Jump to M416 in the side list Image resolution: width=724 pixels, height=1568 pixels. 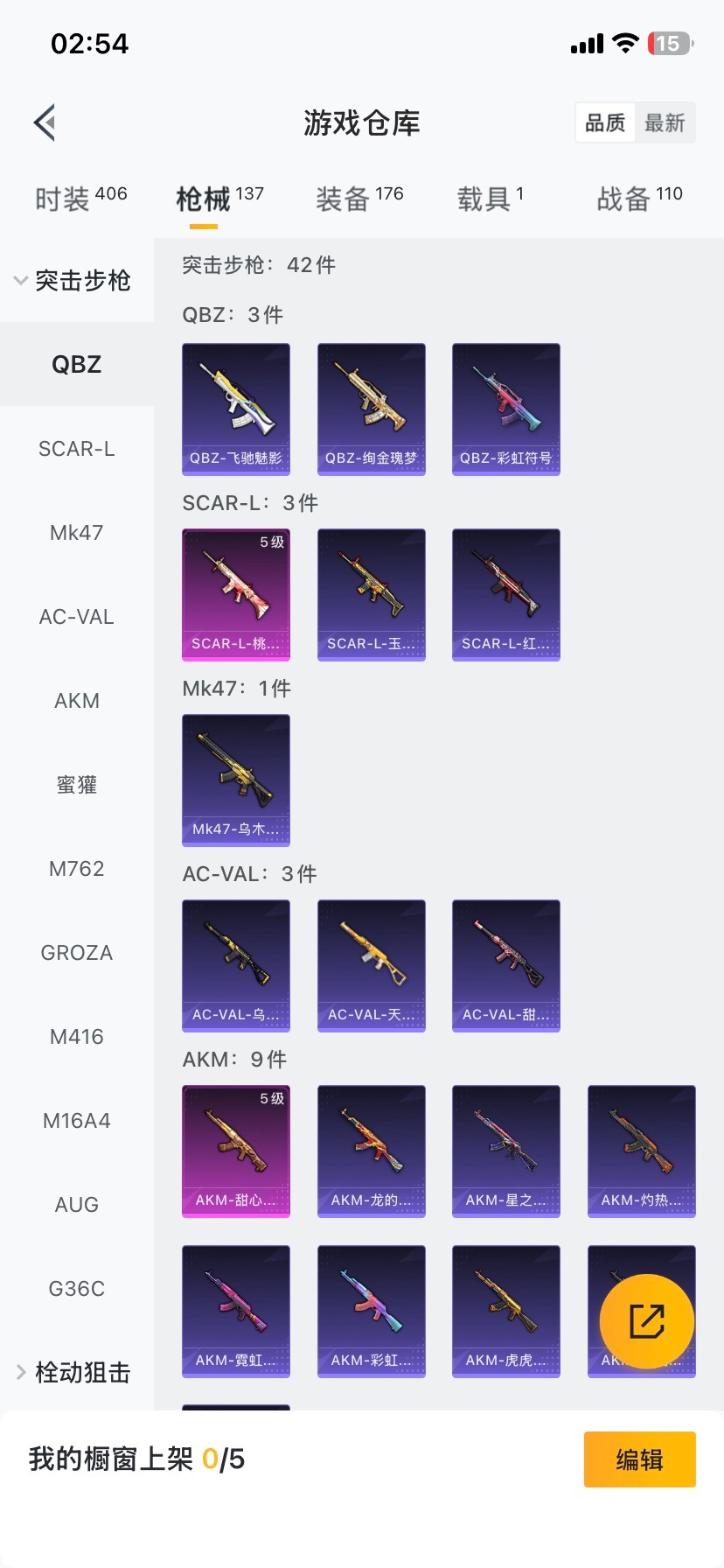point(77,1037)
